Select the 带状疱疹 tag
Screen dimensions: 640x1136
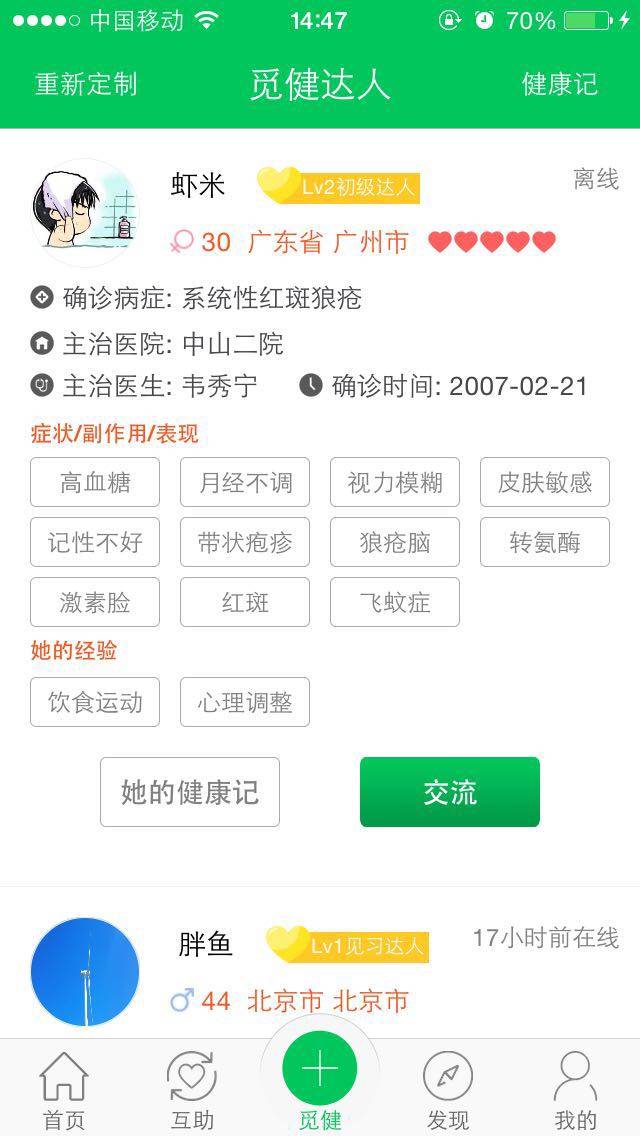click(x=245, y=543)
